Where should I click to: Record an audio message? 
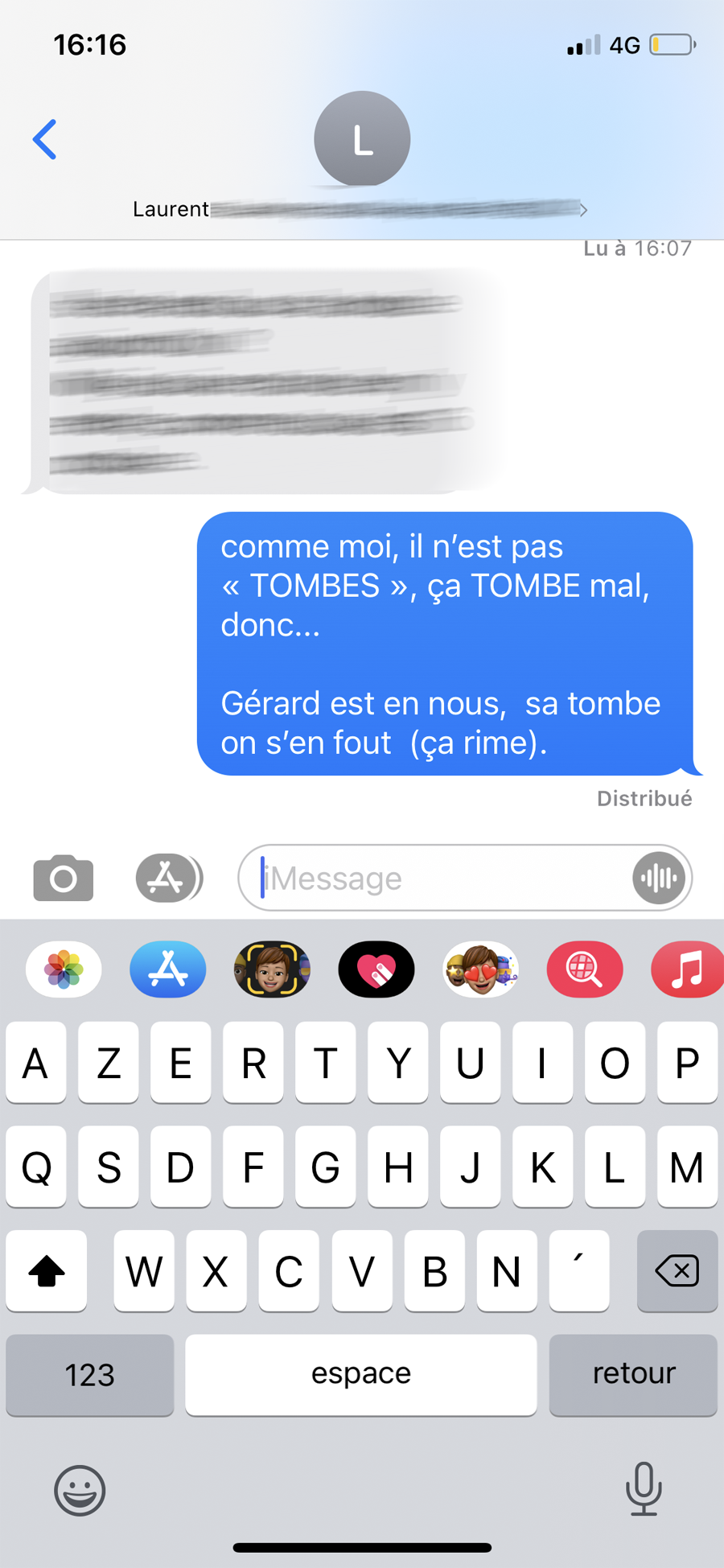pyautogui.click(x=659, y=878)
